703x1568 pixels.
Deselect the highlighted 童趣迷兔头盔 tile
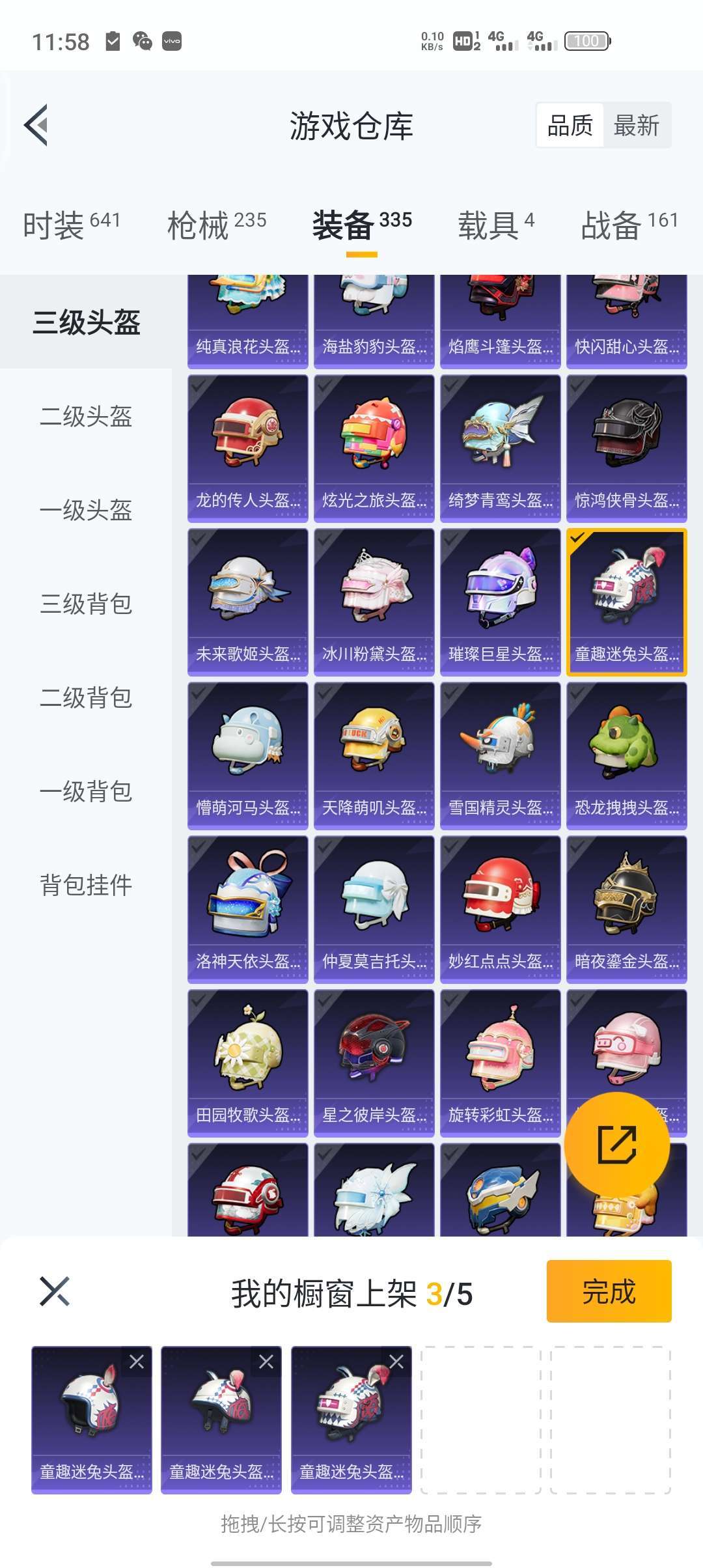pos(626,602)
